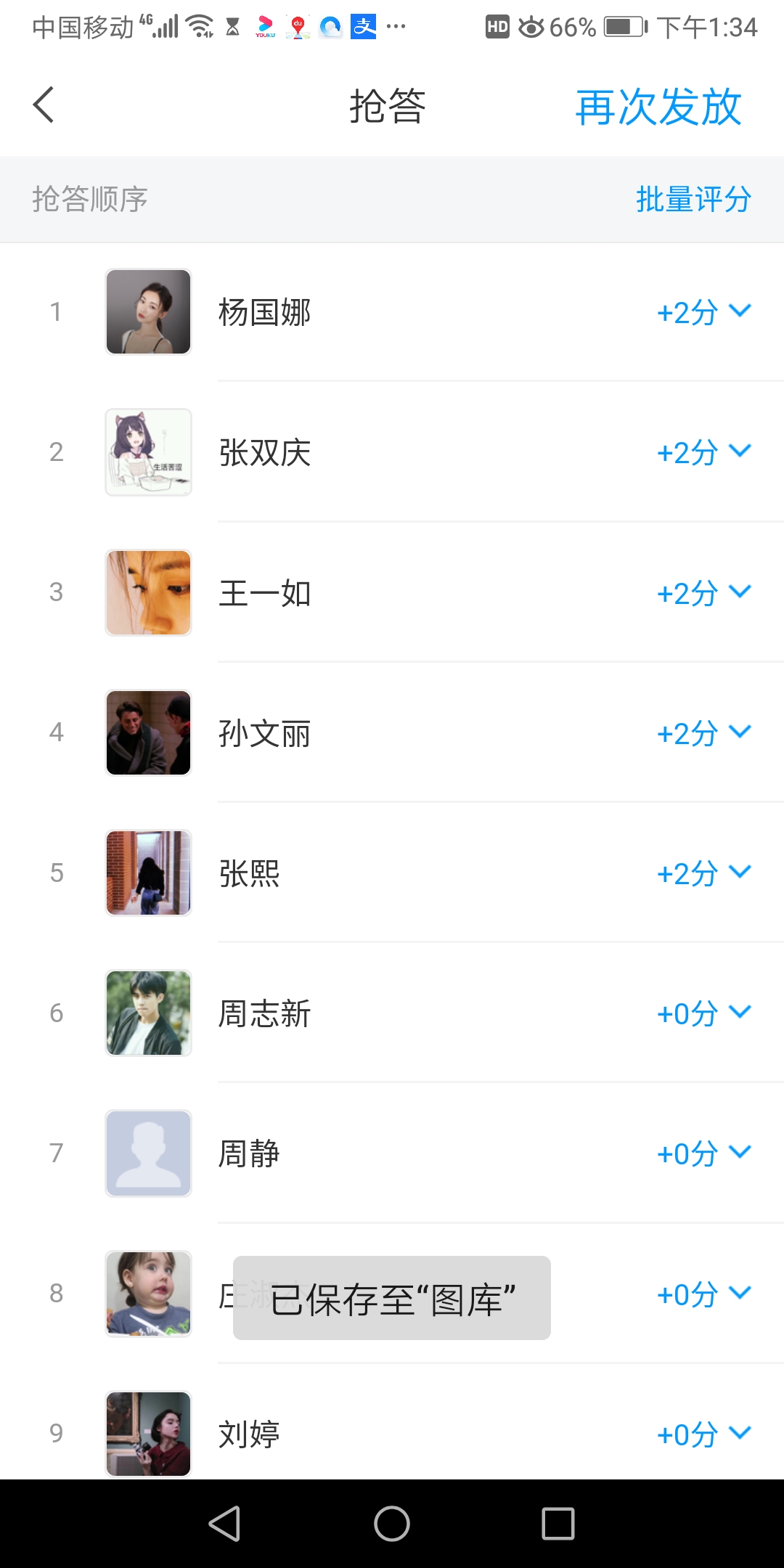
Task: Tap 再次发放 to send again
Action: point(658,107)
